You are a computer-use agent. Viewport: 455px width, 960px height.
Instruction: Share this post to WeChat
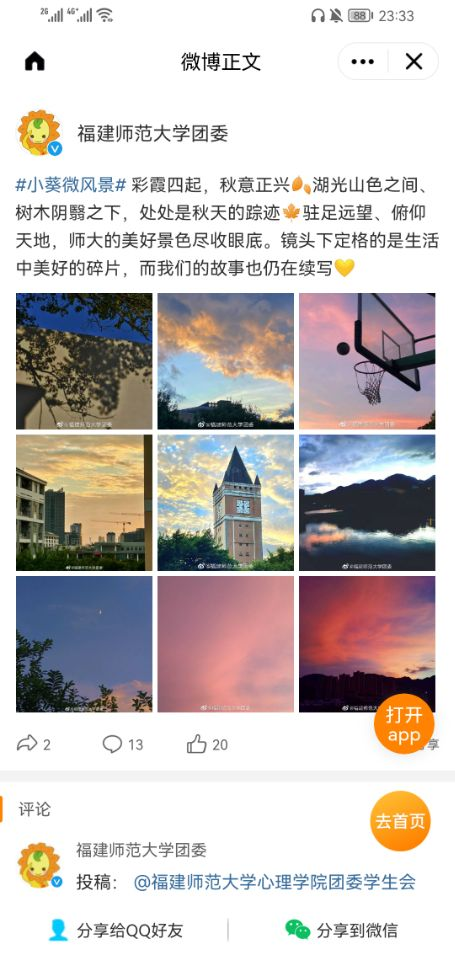point(341,931)
